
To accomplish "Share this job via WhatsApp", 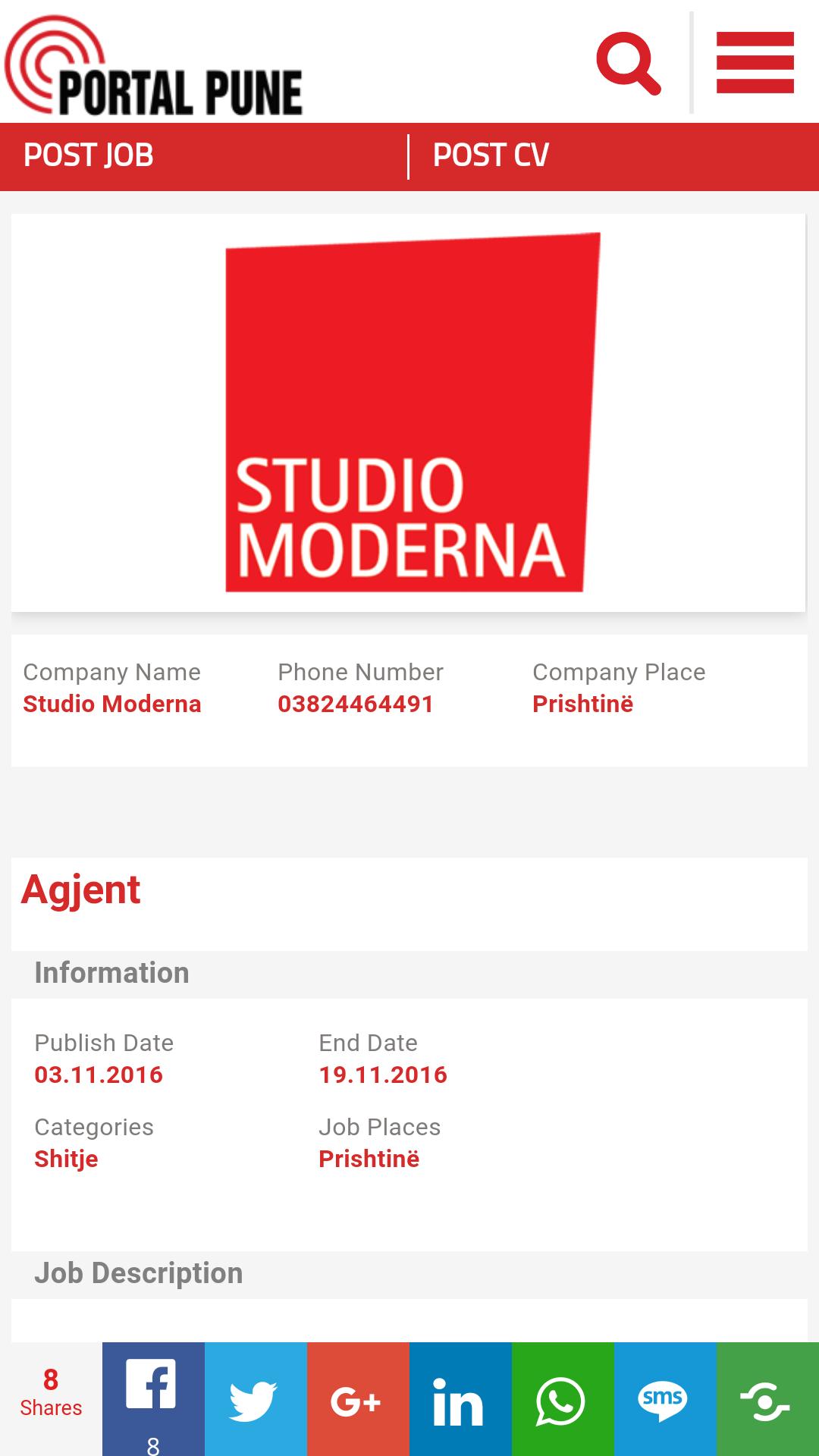I will pyautogui.click(x=563, y=1398).
